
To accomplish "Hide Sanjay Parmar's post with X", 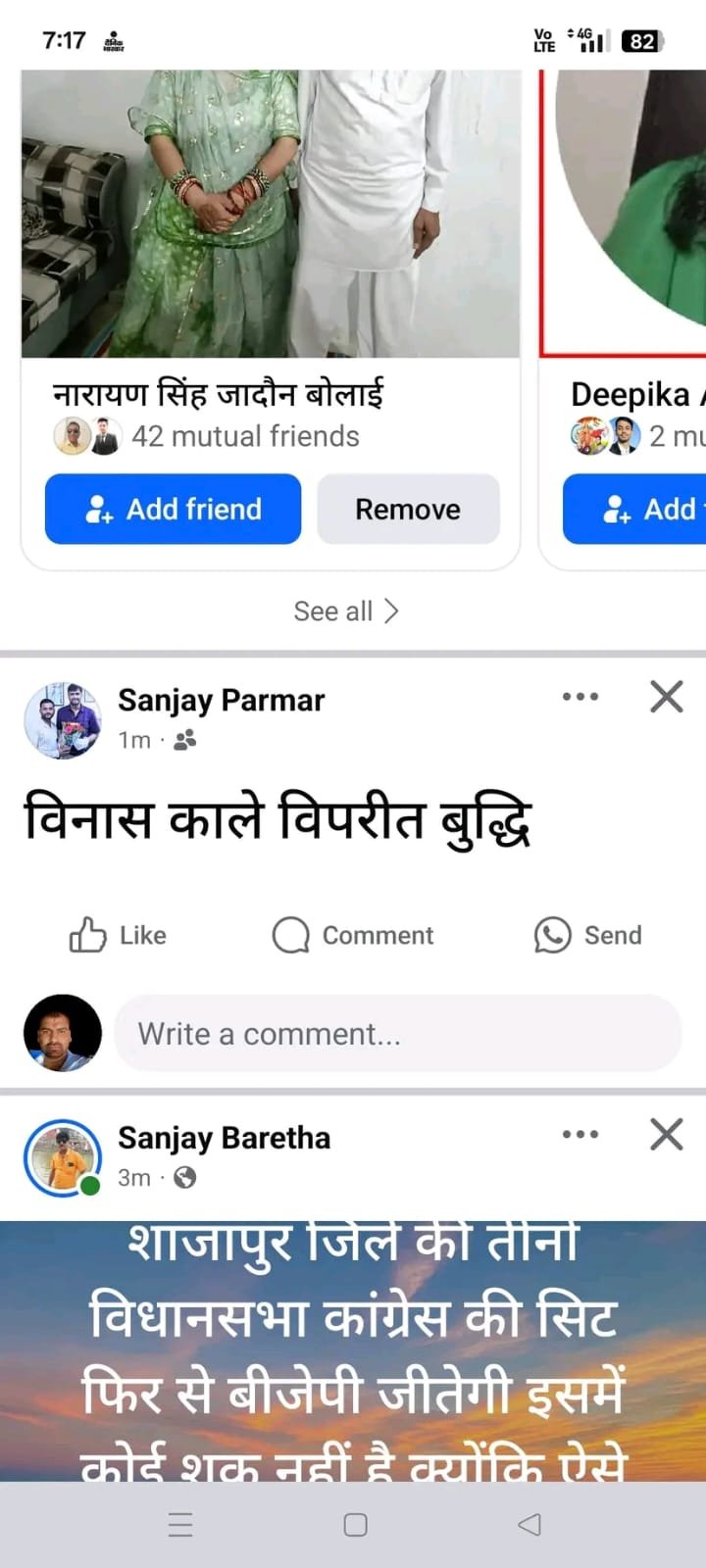I will point(667,697).
